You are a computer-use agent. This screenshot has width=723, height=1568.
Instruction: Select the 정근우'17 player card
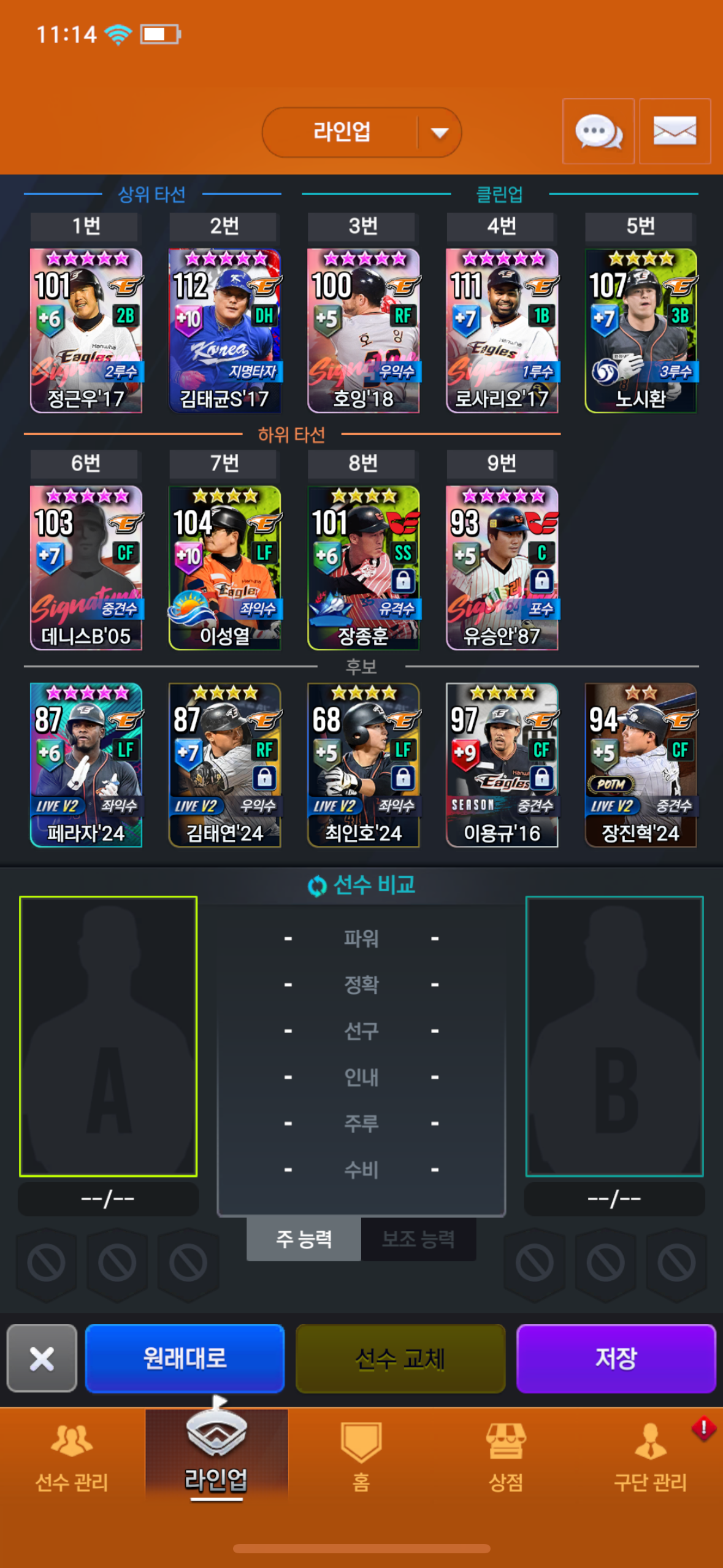86,331
